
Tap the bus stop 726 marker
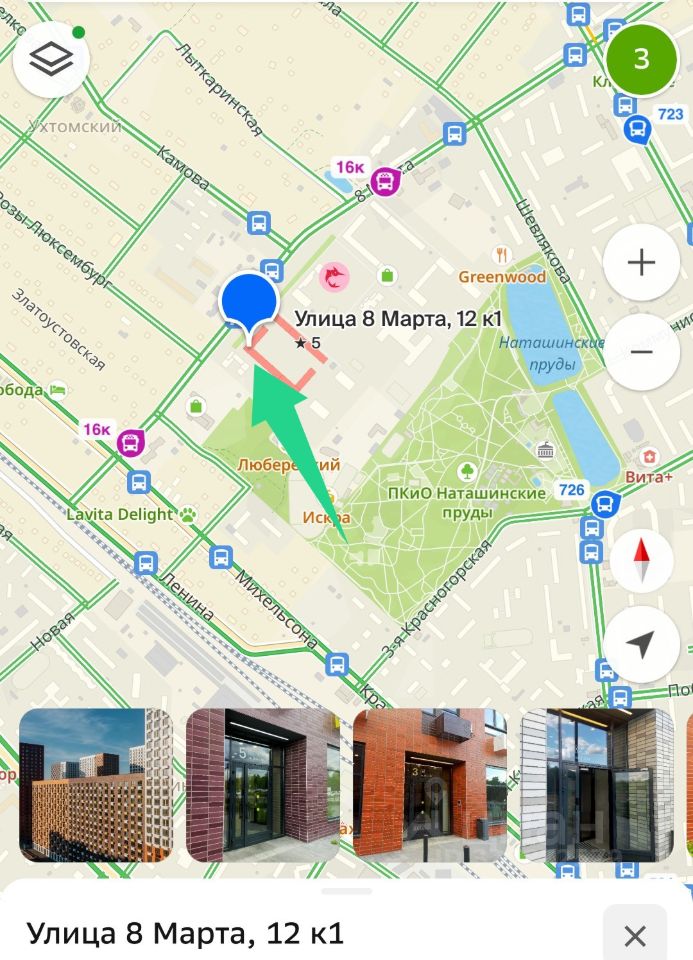coord(603,505)
